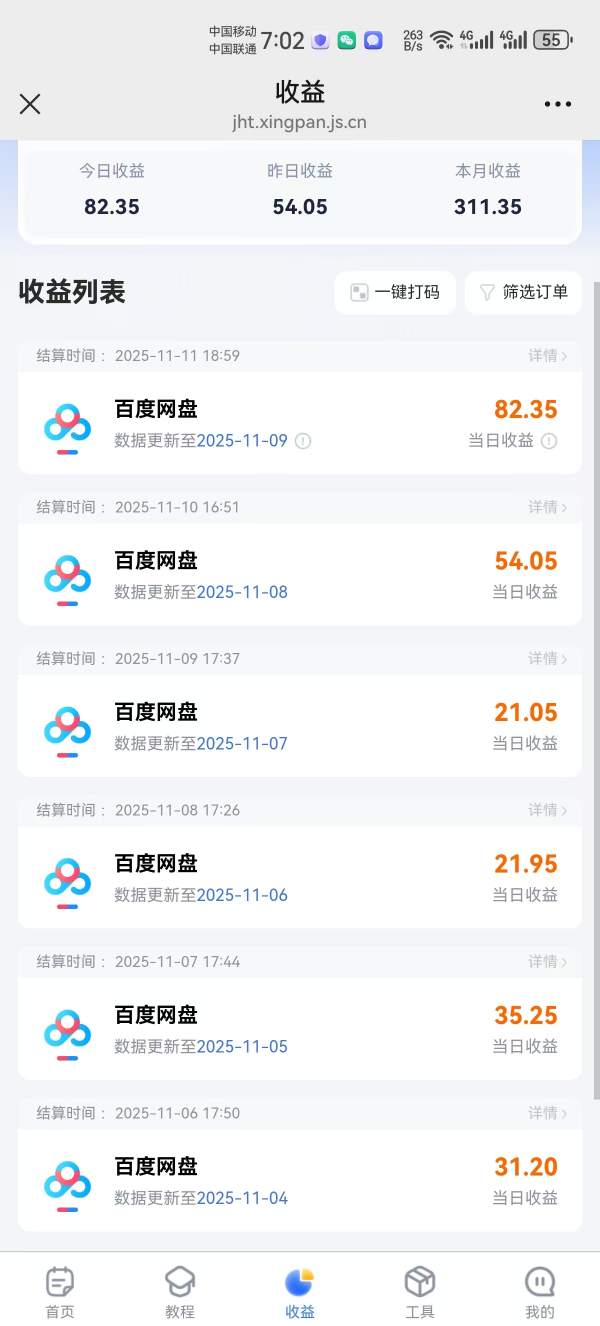This screenshot has height=1326, width=600.
Task: Tap the info icon next to 当日收益 82.35
Action: 549,441
